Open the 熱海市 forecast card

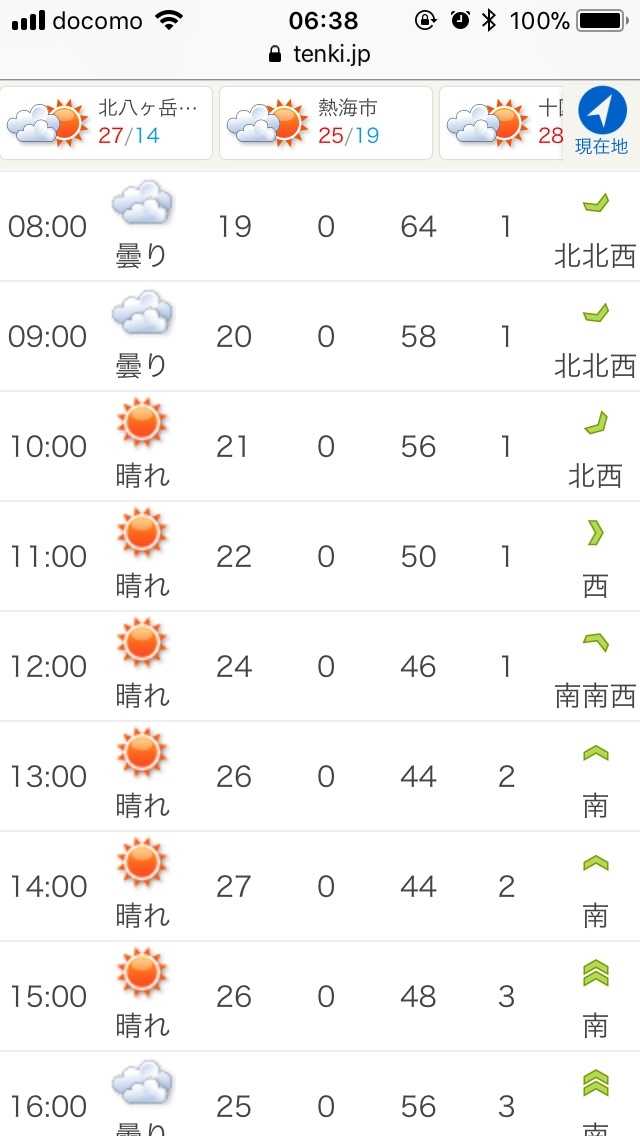(x=325, y=122)
